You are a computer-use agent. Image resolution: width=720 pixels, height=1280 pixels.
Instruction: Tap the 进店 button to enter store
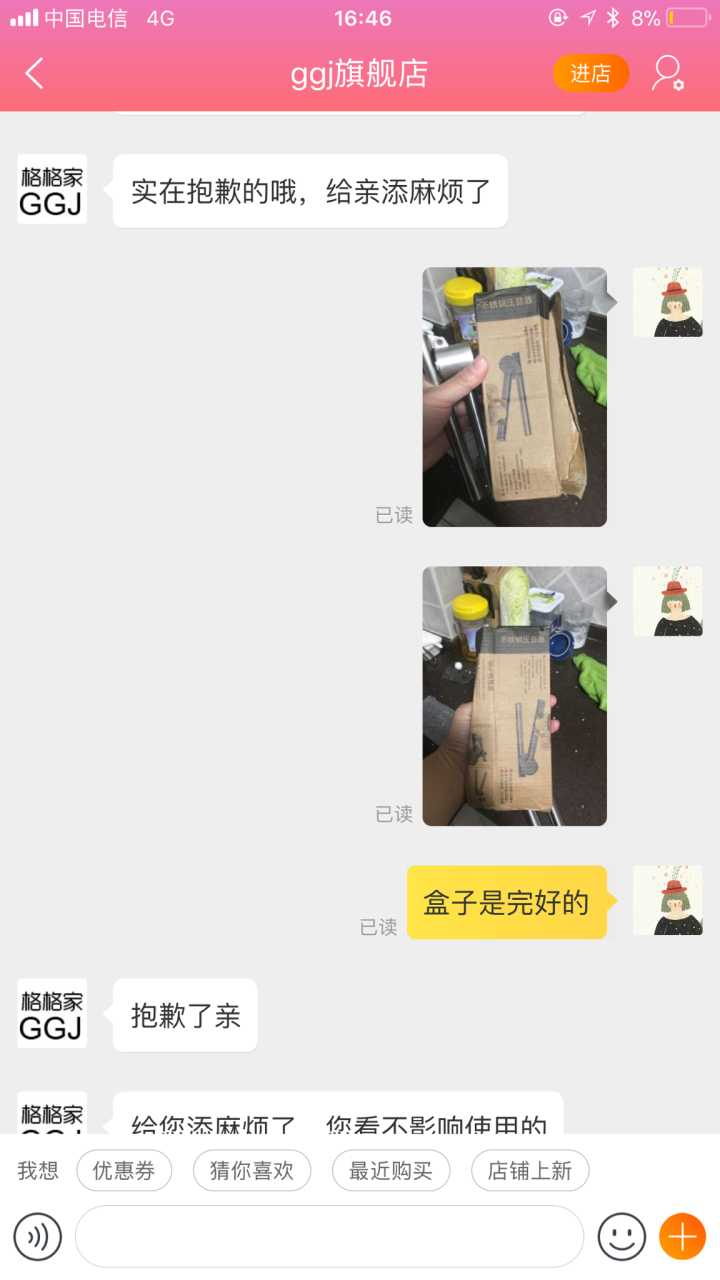click(x=590, y=74)
